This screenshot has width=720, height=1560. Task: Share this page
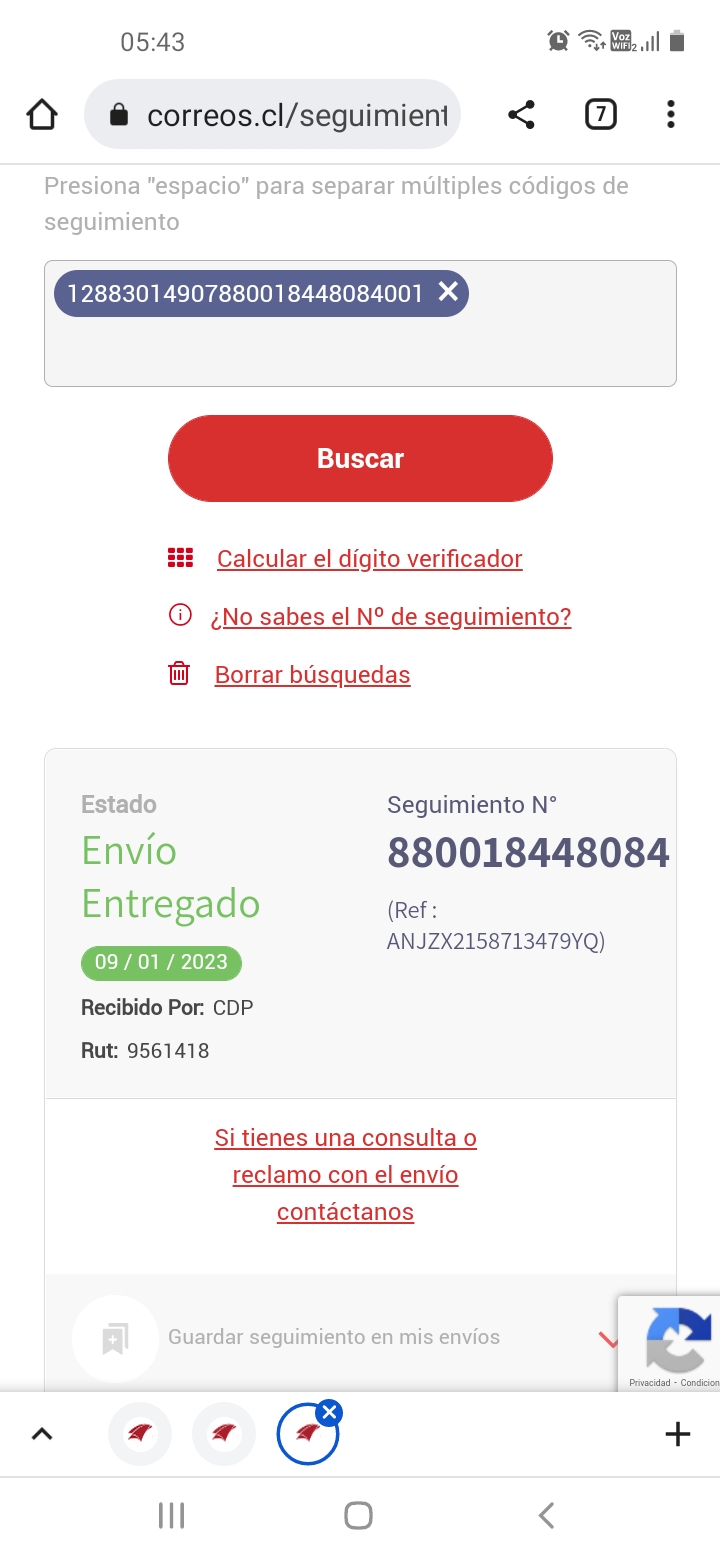[521, 115]
